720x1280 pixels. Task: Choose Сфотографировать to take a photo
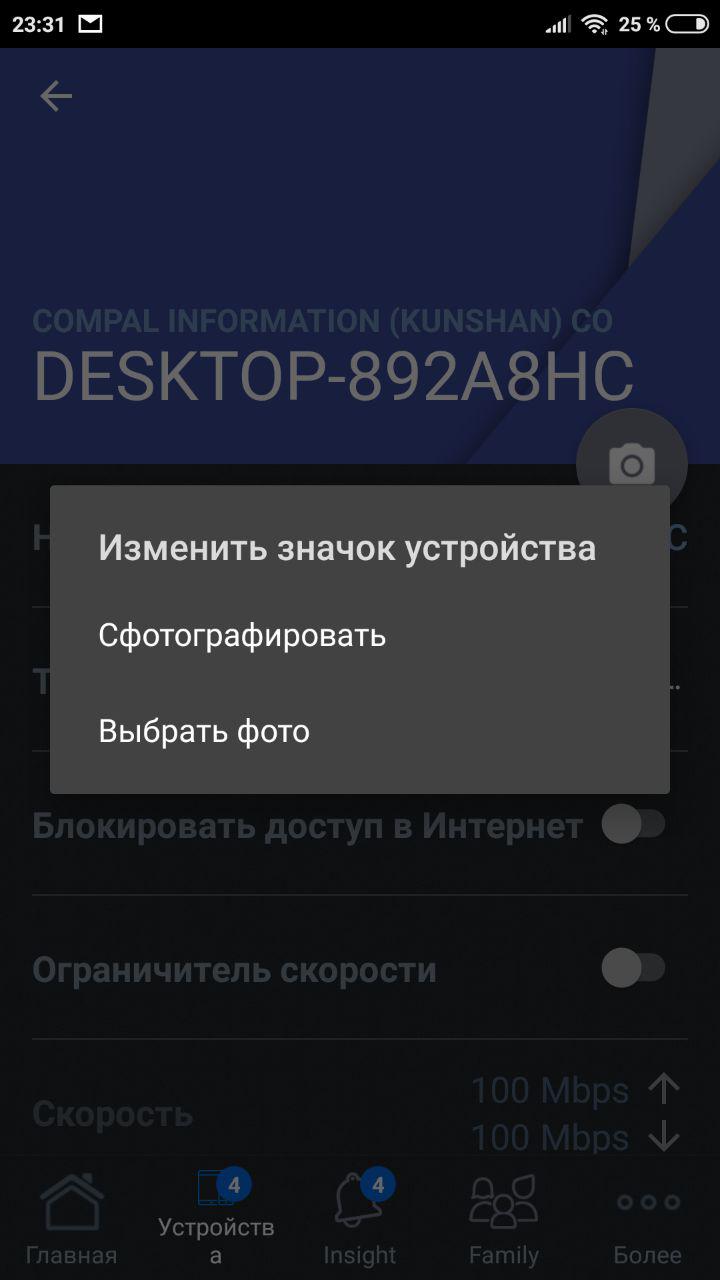coord(242,636)
